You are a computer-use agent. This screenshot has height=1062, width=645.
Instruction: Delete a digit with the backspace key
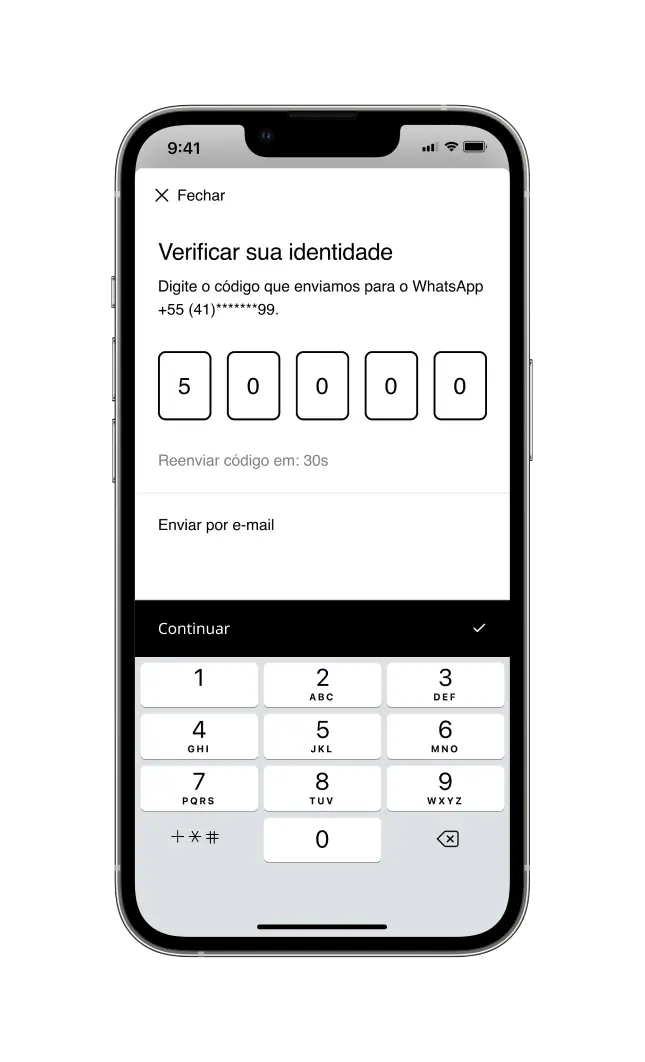(x=447, y=840)
